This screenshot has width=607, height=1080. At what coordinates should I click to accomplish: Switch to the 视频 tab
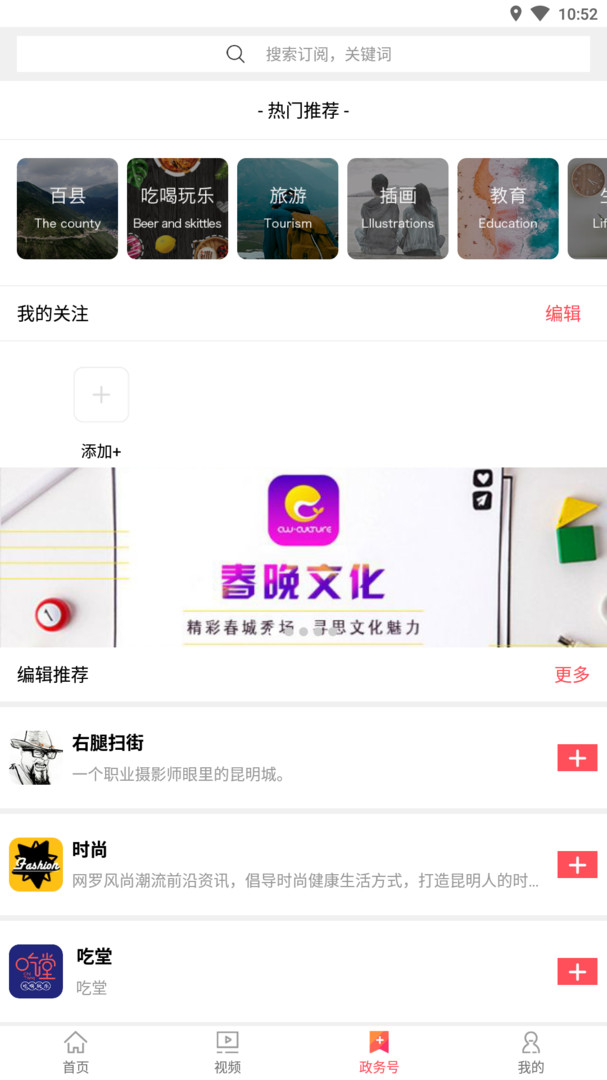pos(227,1052)
